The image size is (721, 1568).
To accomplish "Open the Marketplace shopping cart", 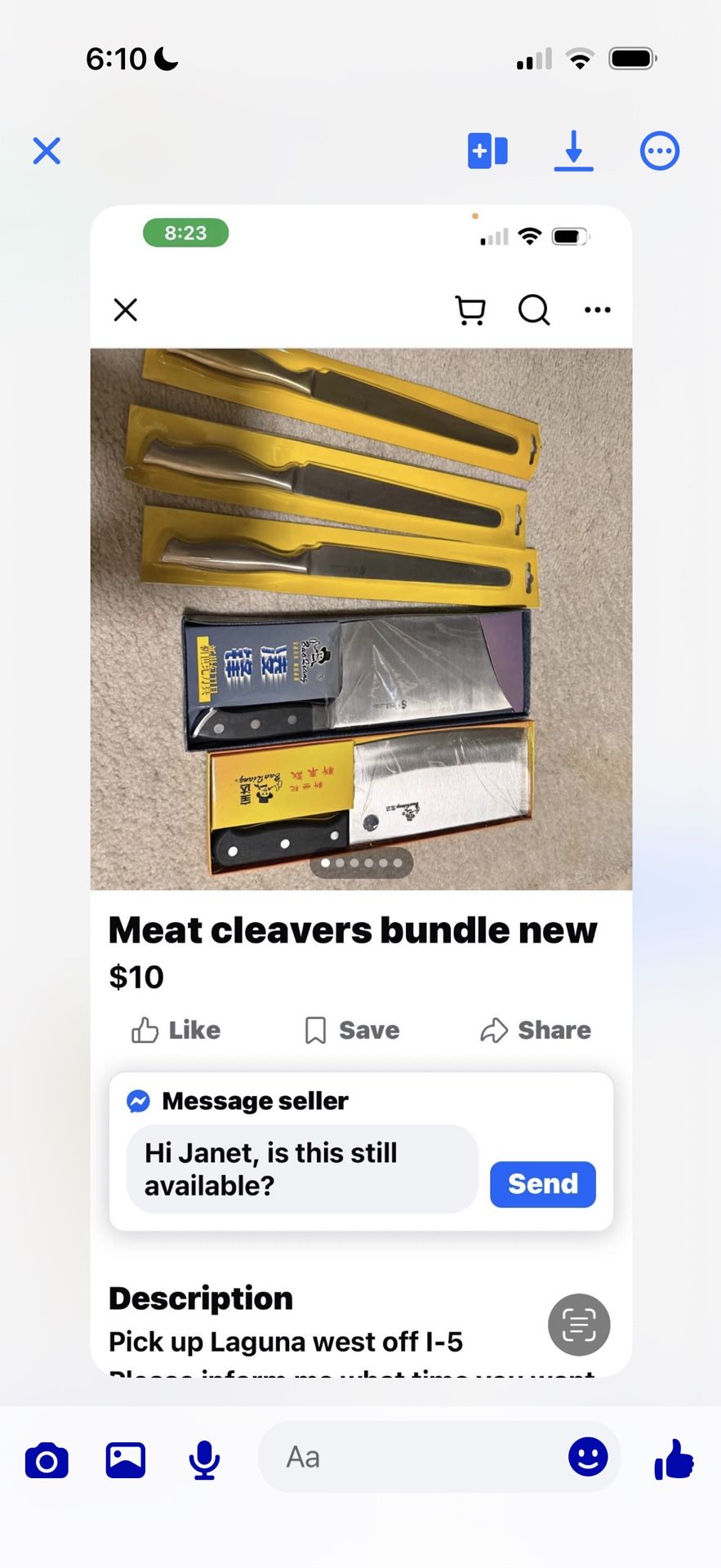I will 471,310.
